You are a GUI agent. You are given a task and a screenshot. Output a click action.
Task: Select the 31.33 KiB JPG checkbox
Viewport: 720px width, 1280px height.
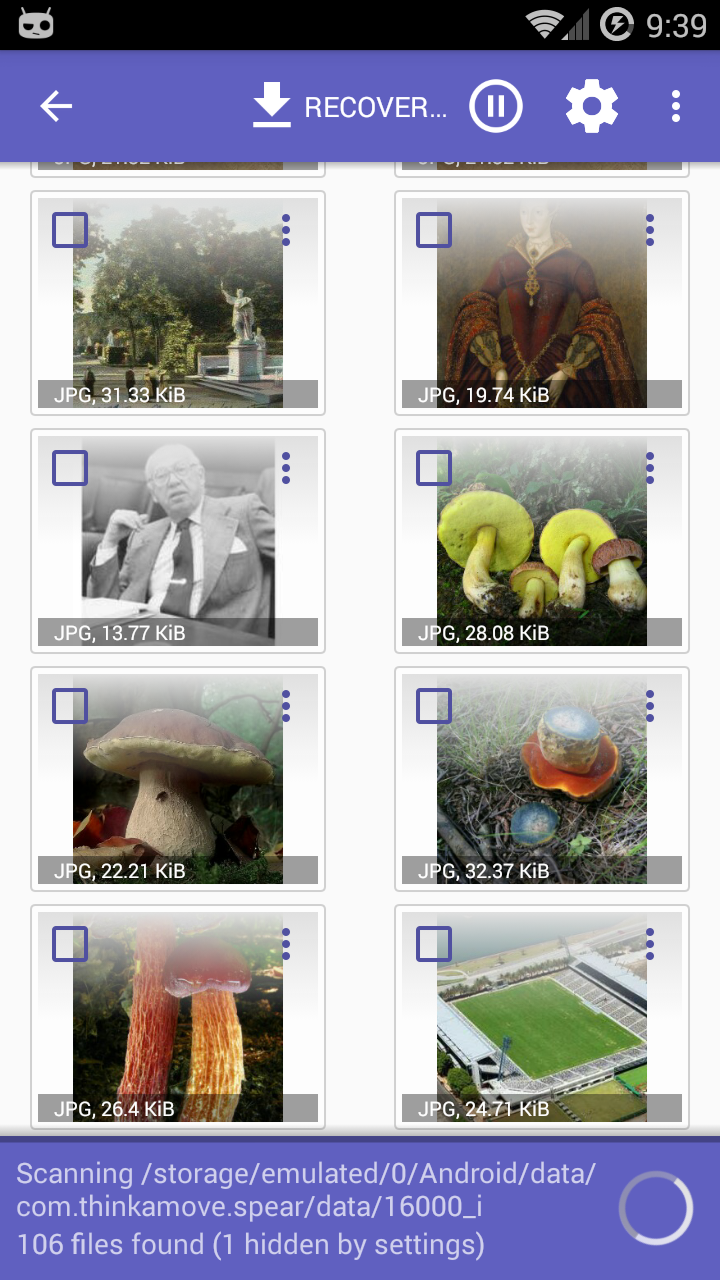pyautogui.click(x=70, y=230)
